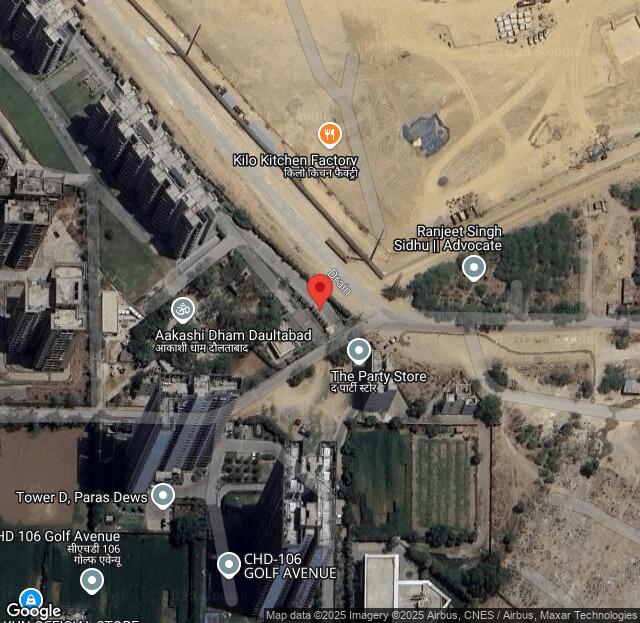Open the Aakashi Dham Daultabad temple marker
Viewport: 640px width, 623px height.
click(x=182, y=309)
